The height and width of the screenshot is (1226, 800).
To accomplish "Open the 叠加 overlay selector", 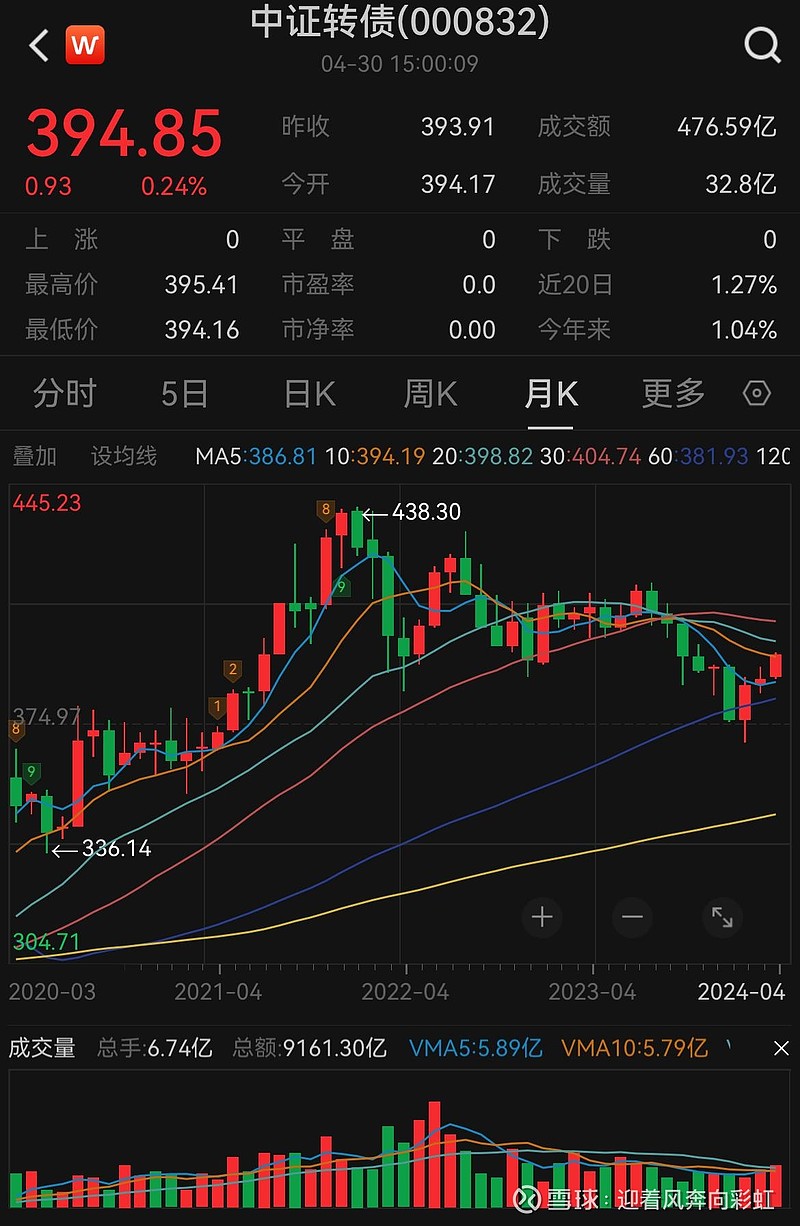I will point(36,452).
